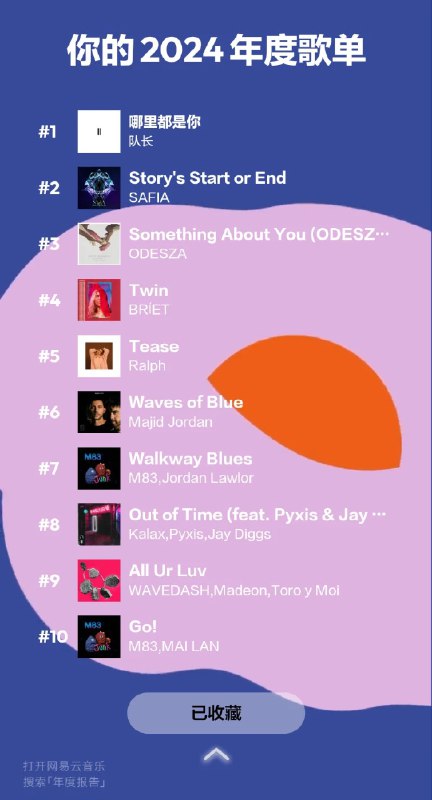Play Go! by M83 and MAI LAN
This screenshot has width=432, height=800.
pyautogui.click(x=214, y=637)
